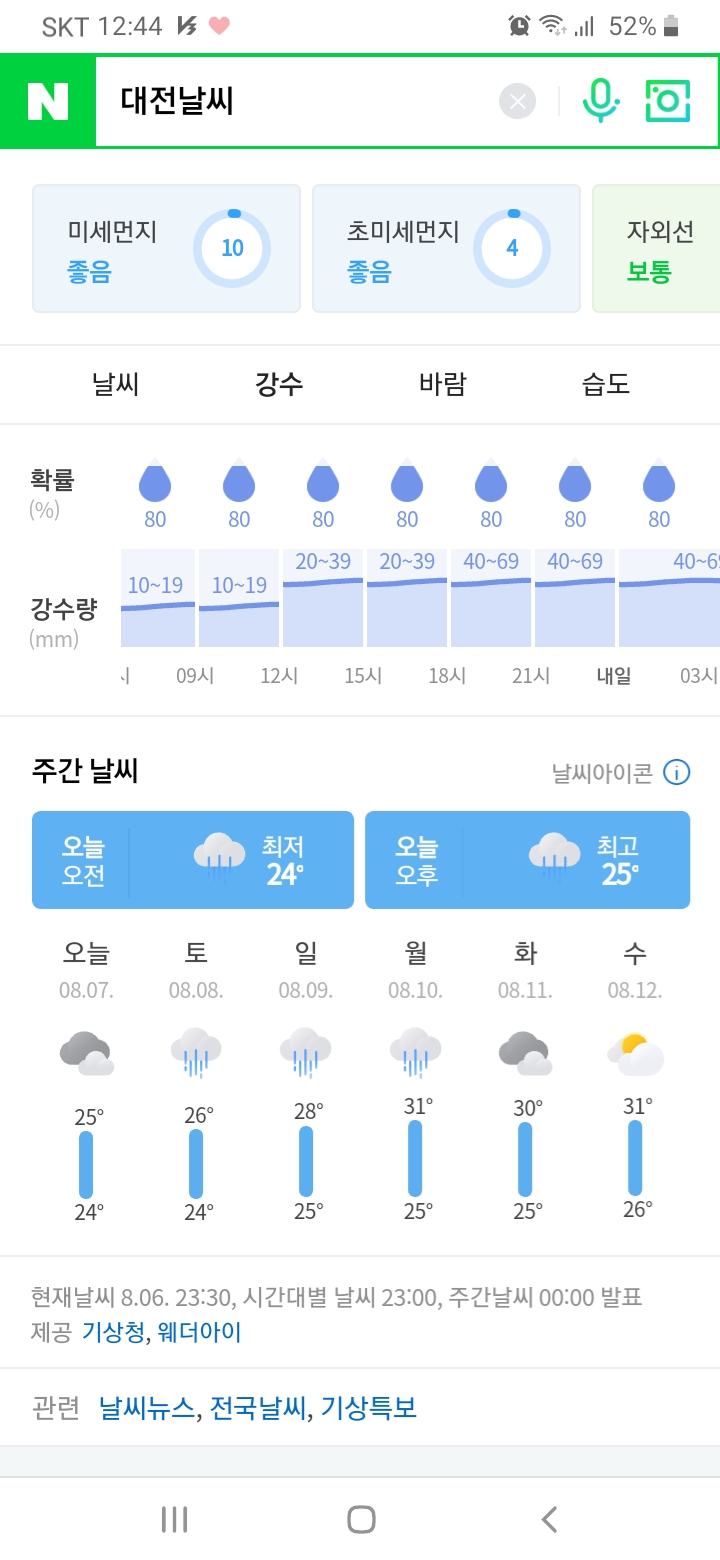Image resolution: width=720 pixels, height=1560 pixels.
Task: Open the 자외선 card
Action: click(x=658, y=249)
